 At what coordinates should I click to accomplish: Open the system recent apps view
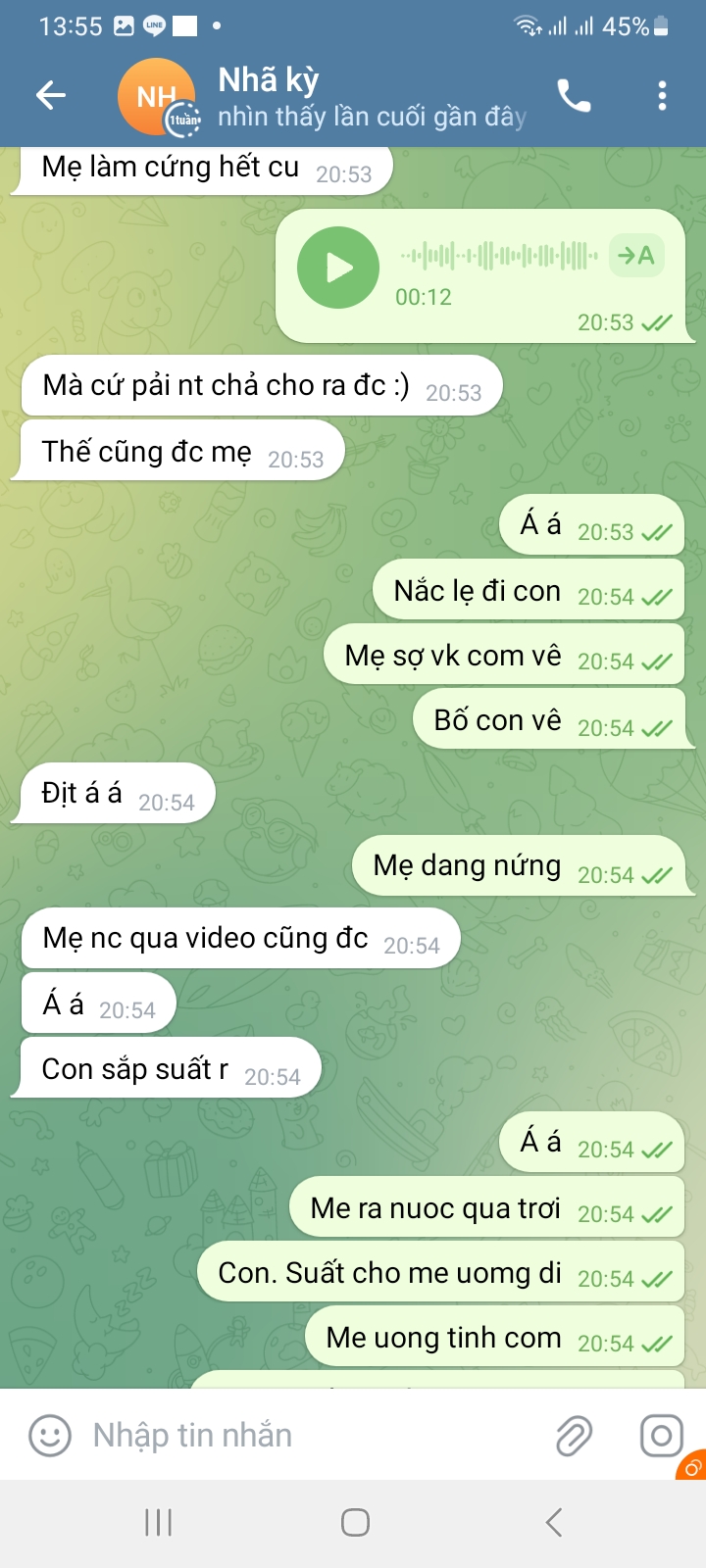click(x=159, y=1522)
